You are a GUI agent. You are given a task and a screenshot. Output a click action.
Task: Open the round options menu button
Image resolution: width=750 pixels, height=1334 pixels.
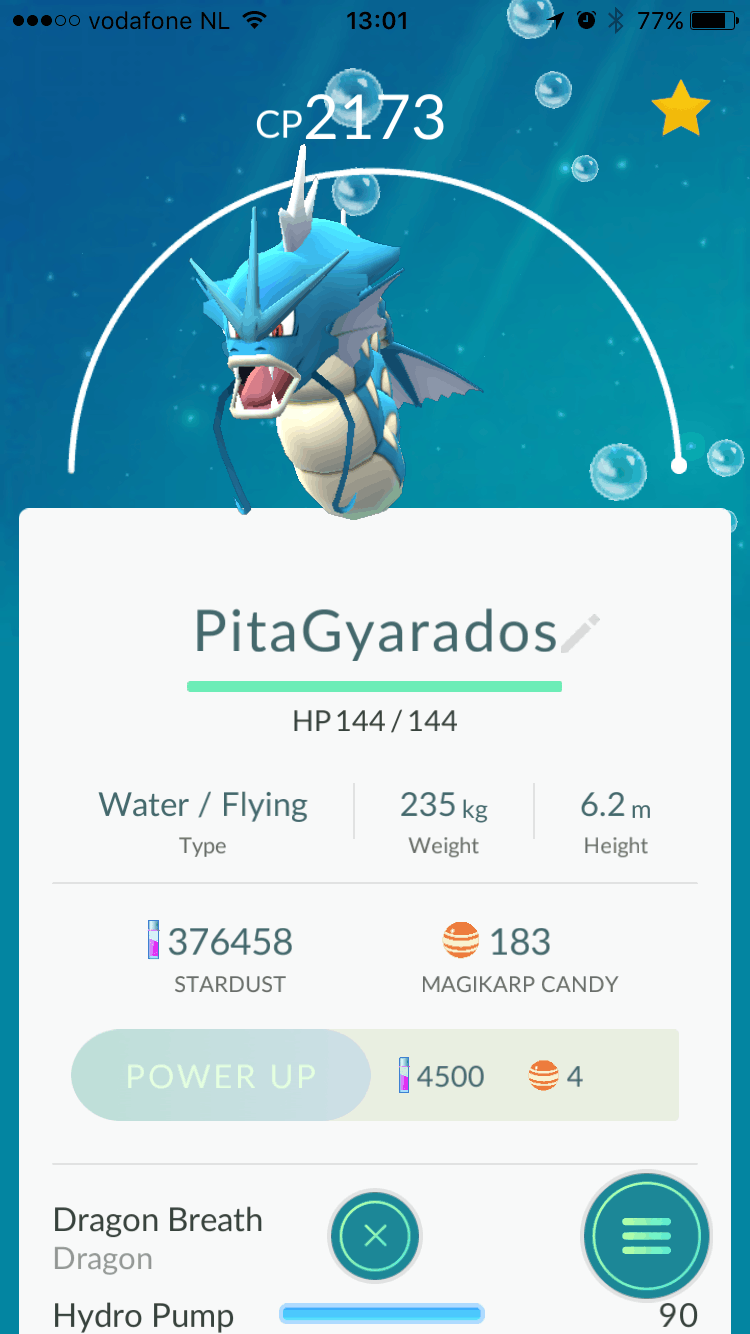pos(646,1236)
